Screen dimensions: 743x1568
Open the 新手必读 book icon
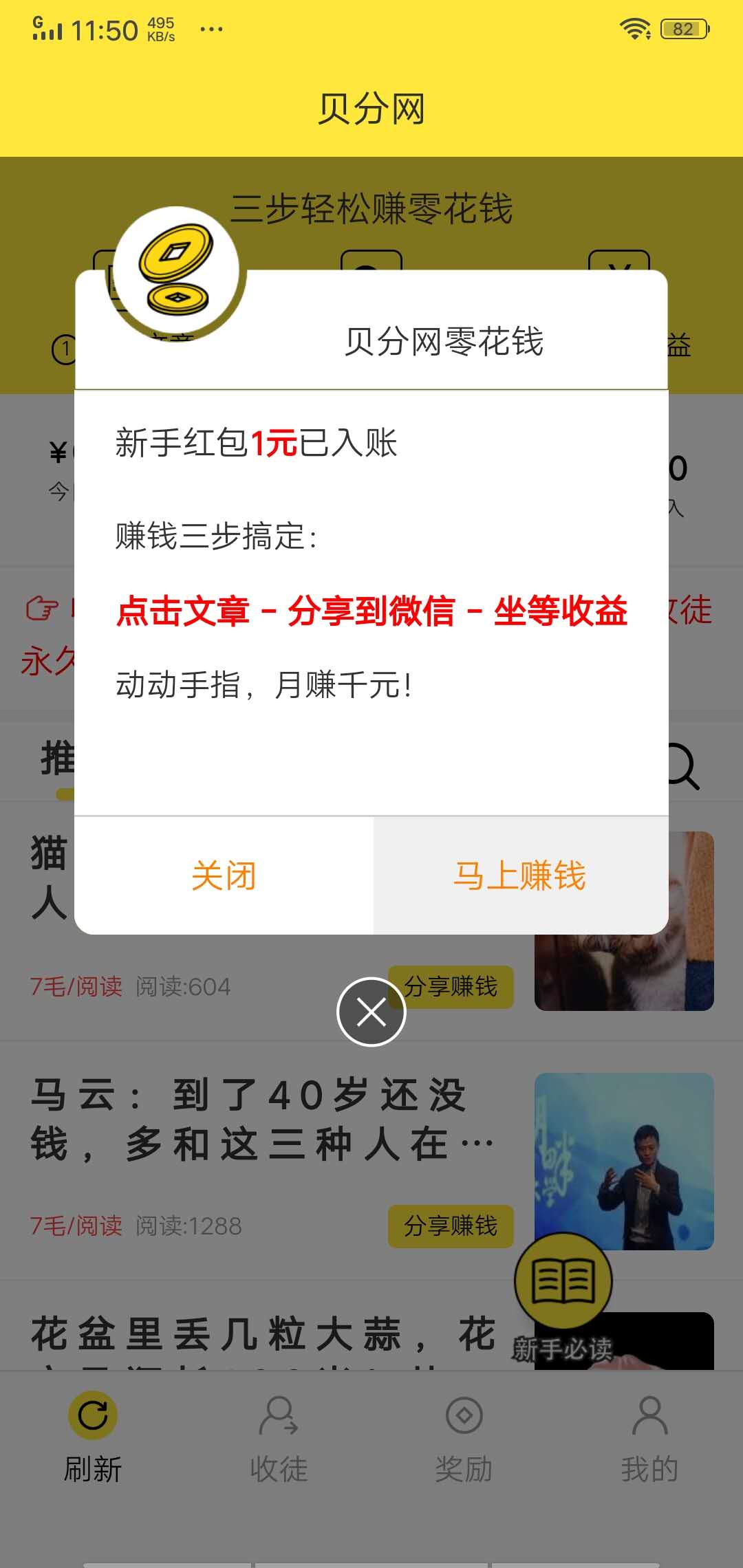[566, 1279]
